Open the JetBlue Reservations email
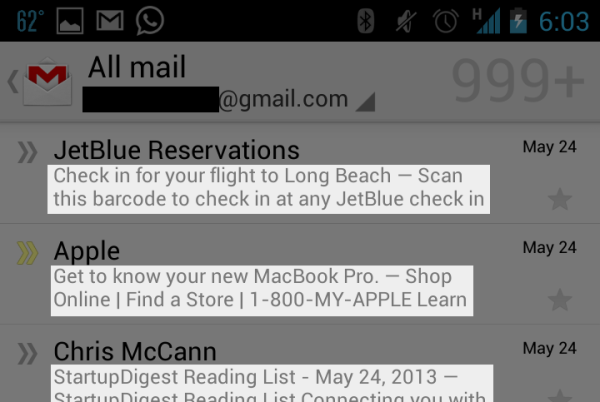600x402 pixels. (x=270, y=176)
